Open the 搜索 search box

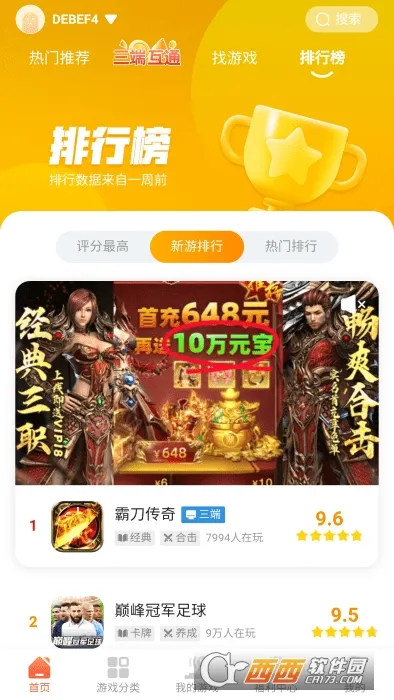[341, 19]
